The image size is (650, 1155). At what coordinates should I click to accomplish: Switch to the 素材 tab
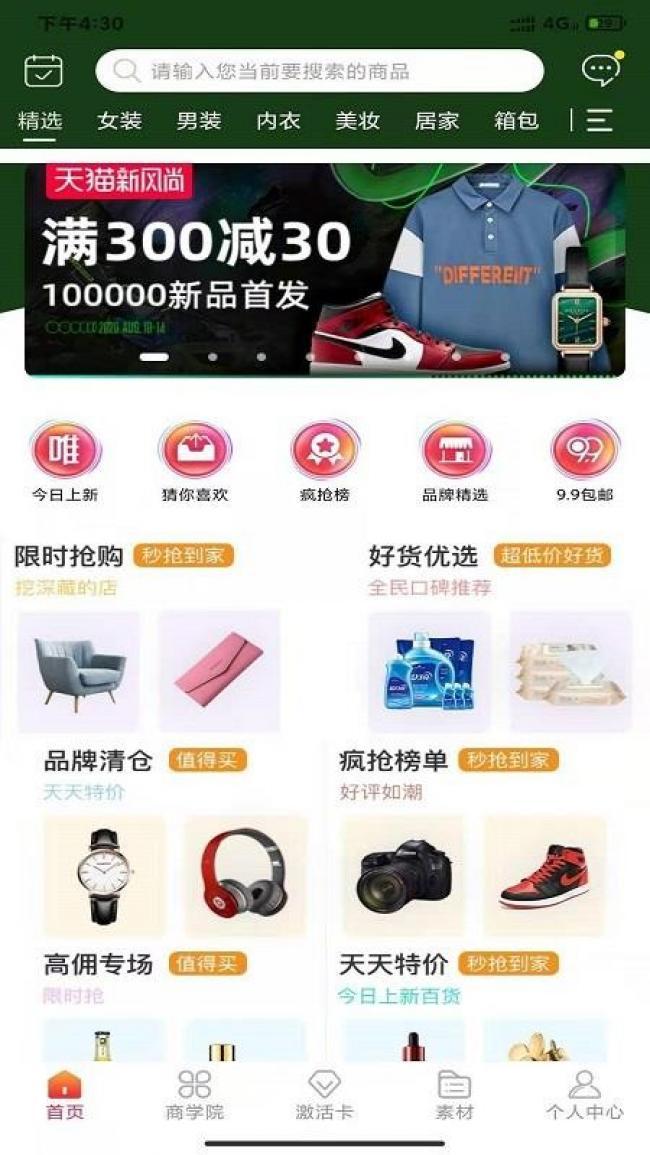click(x=455, y=1095)
